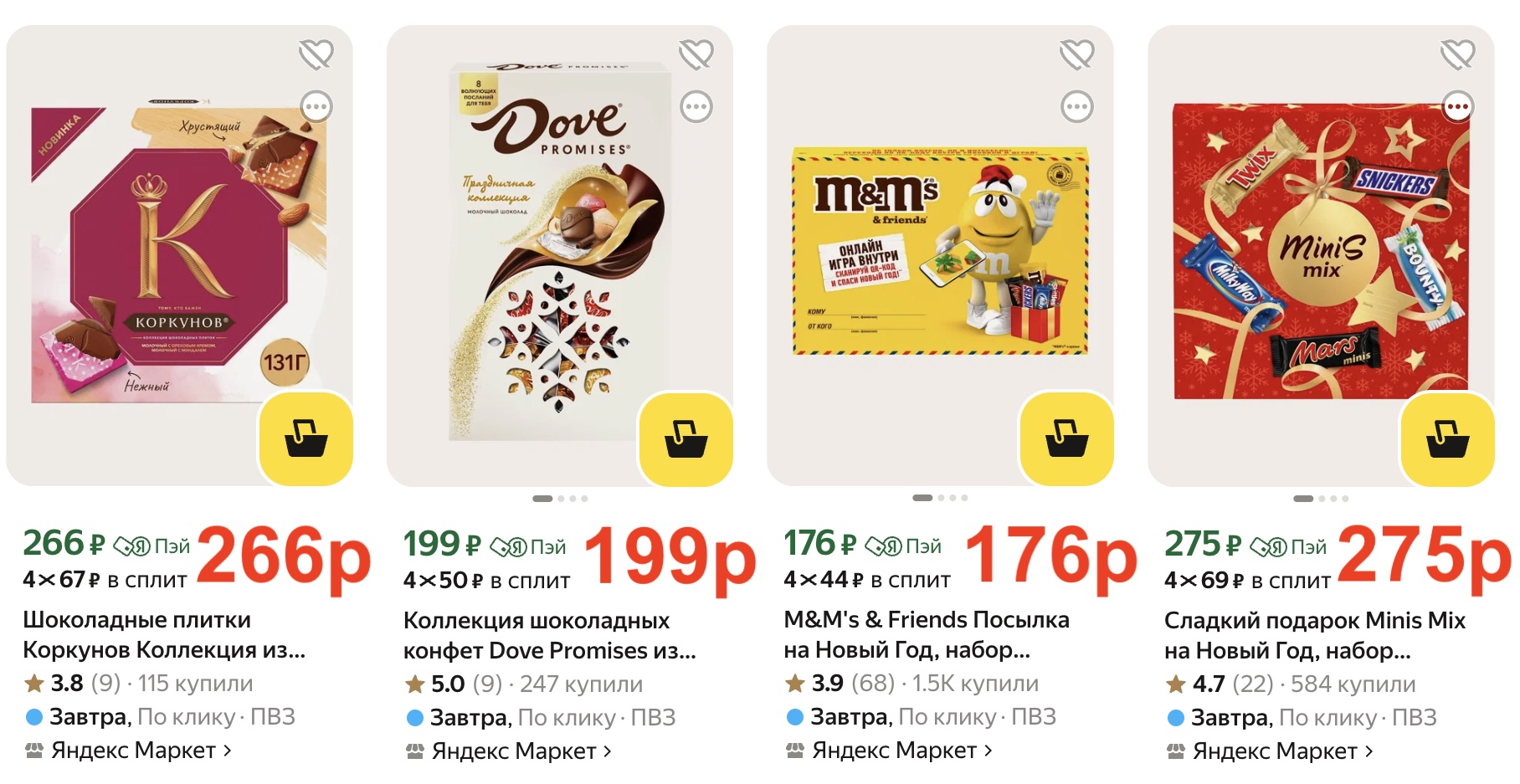Viewport: 1520px width, 784px height.
Task: View the Dove Promises product card
Action: pyautogui.click(x=549, y=635)
